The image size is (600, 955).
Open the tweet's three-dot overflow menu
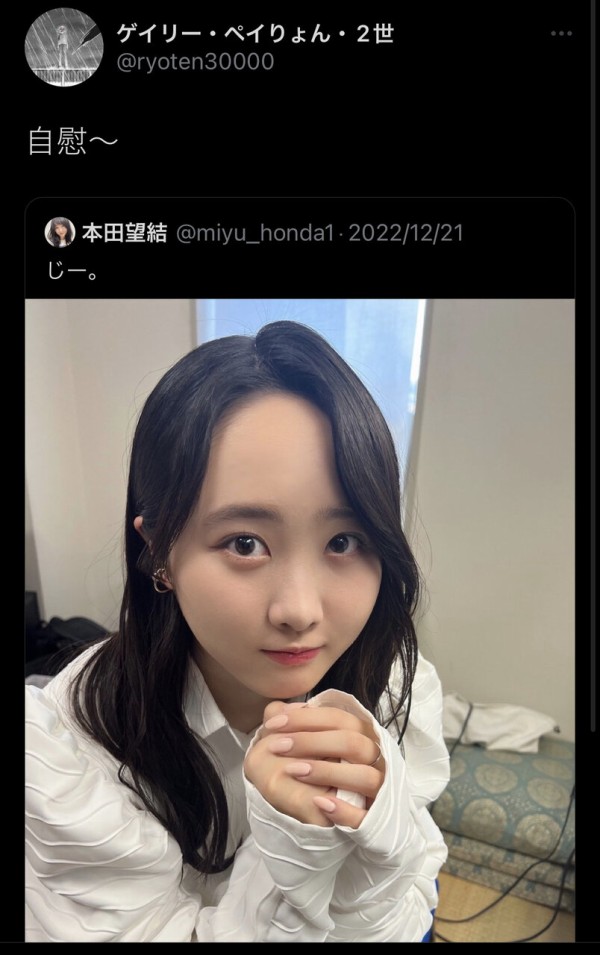pyautogui.click(x=561, y=34)
